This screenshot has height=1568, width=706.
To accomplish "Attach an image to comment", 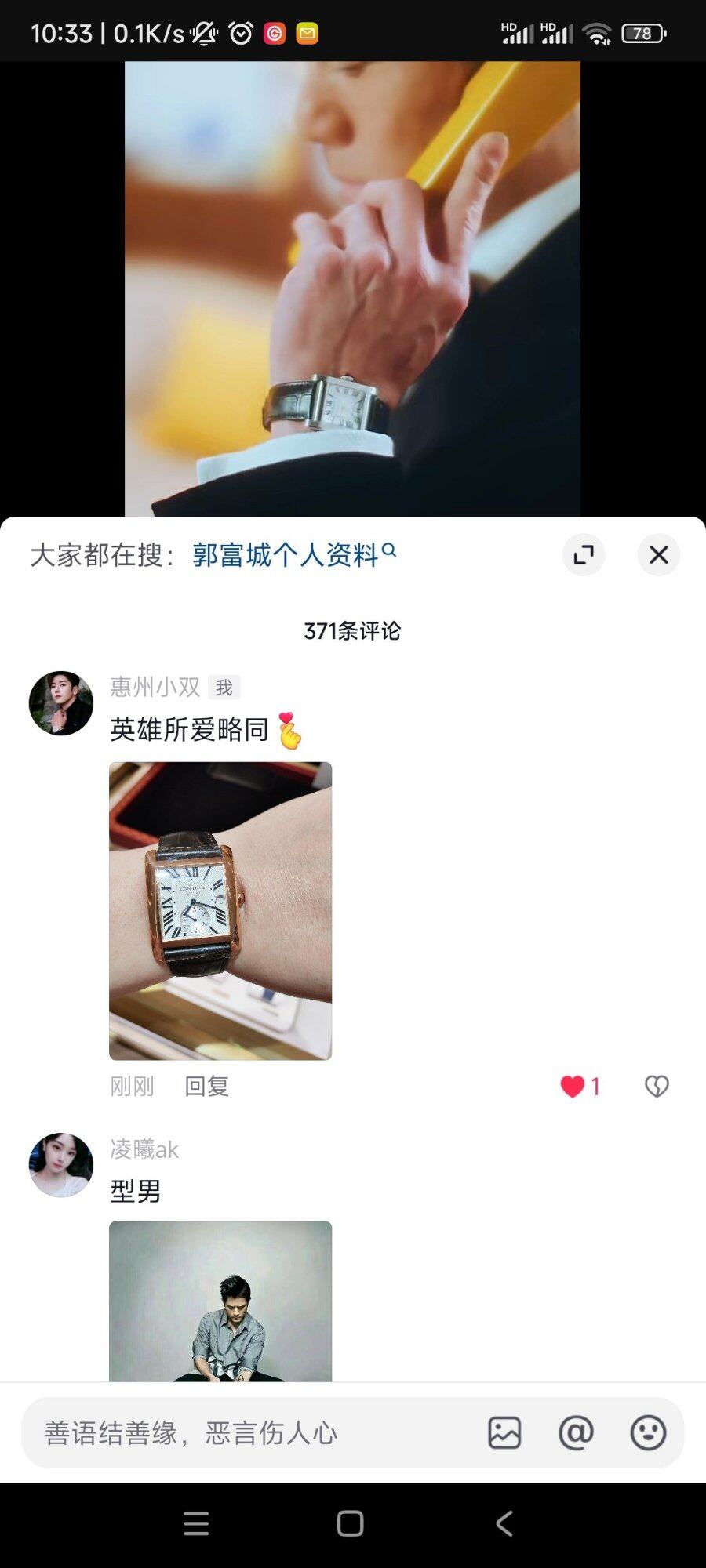I will pyautogui.click(x=504, y=1433).
